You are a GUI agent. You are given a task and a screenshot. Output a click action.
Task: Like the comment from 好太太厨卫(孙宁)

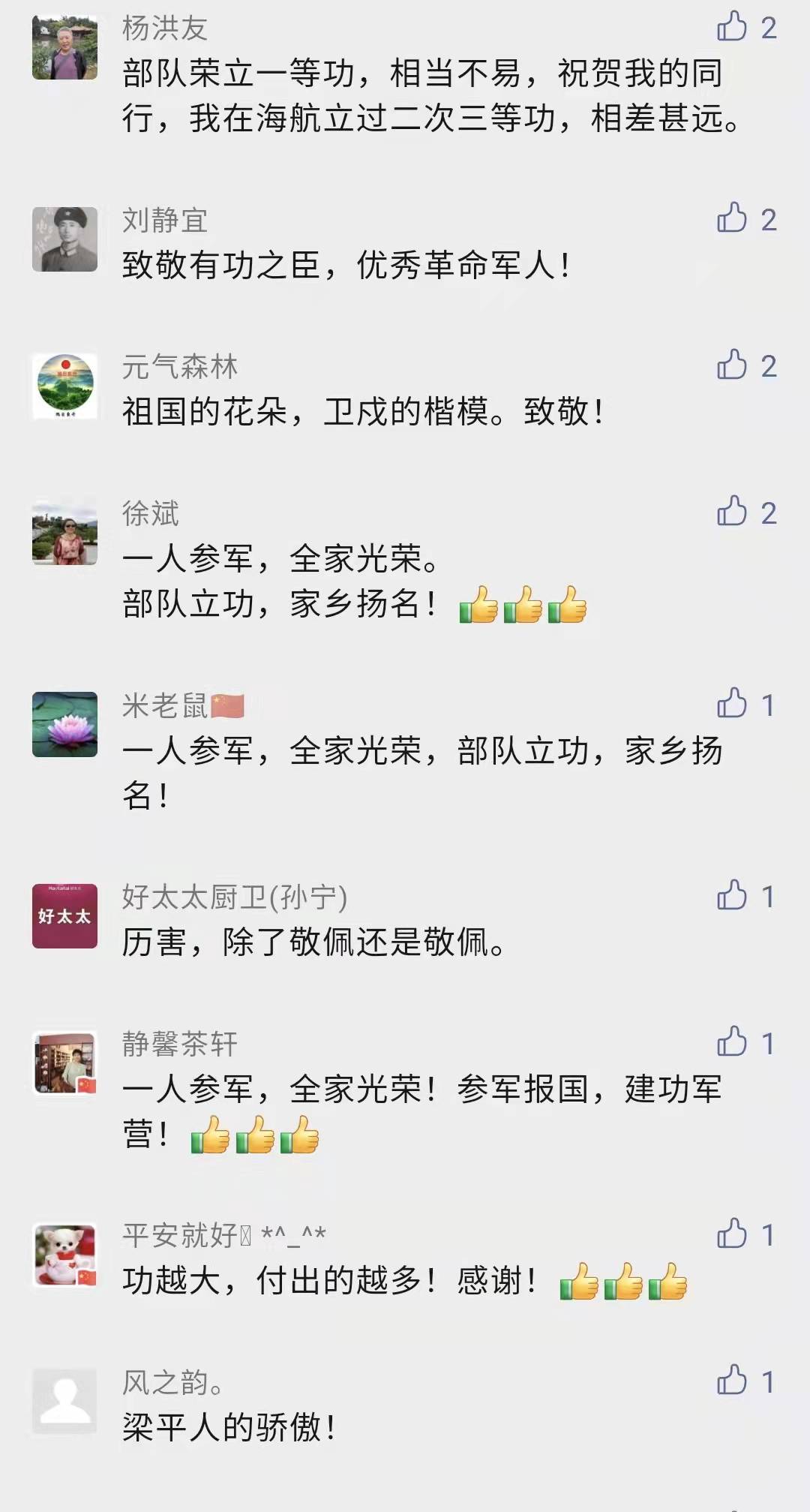732,895
